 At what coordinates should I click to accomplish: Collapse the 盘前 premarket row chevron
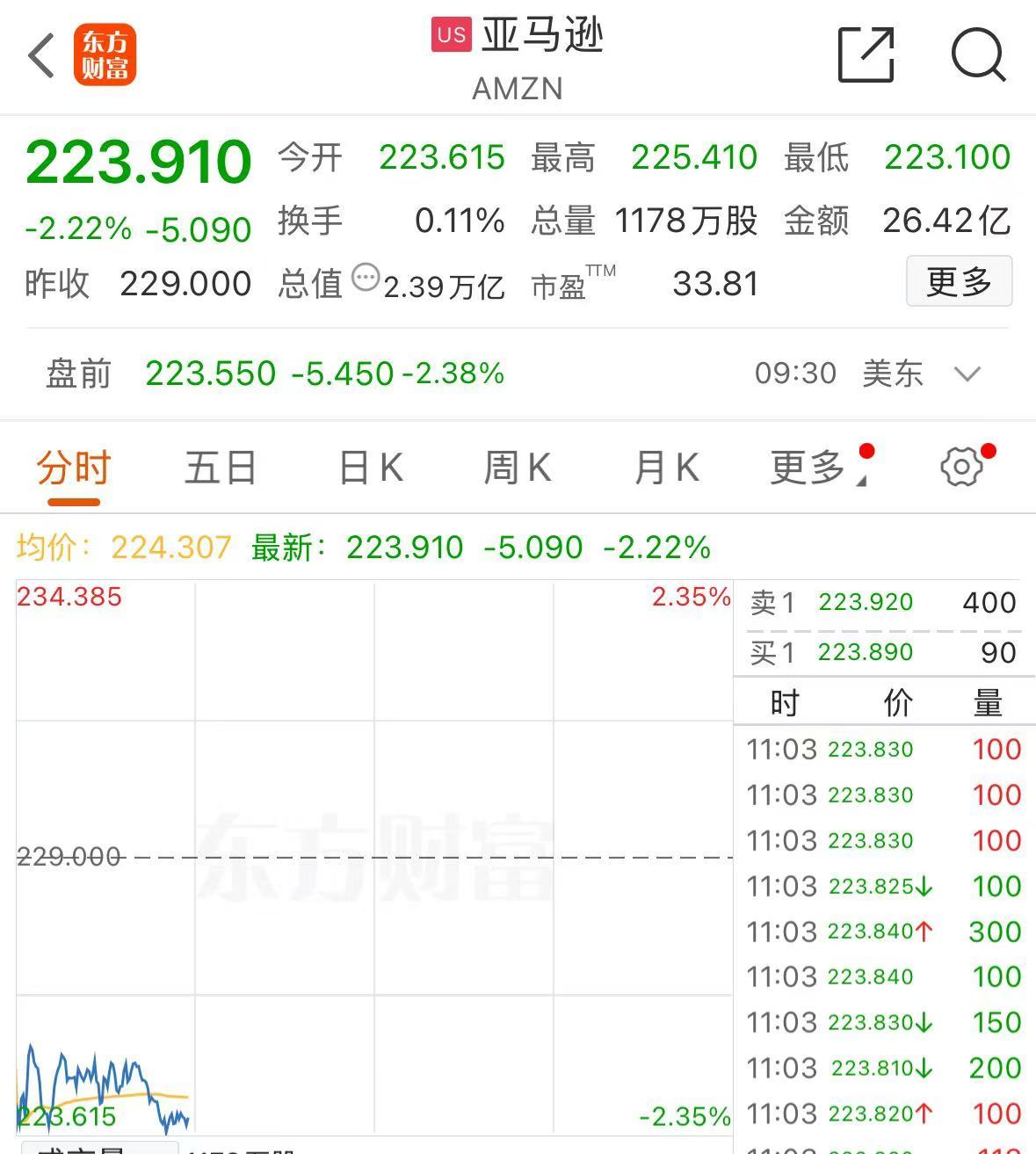click(x=967, y=374)
